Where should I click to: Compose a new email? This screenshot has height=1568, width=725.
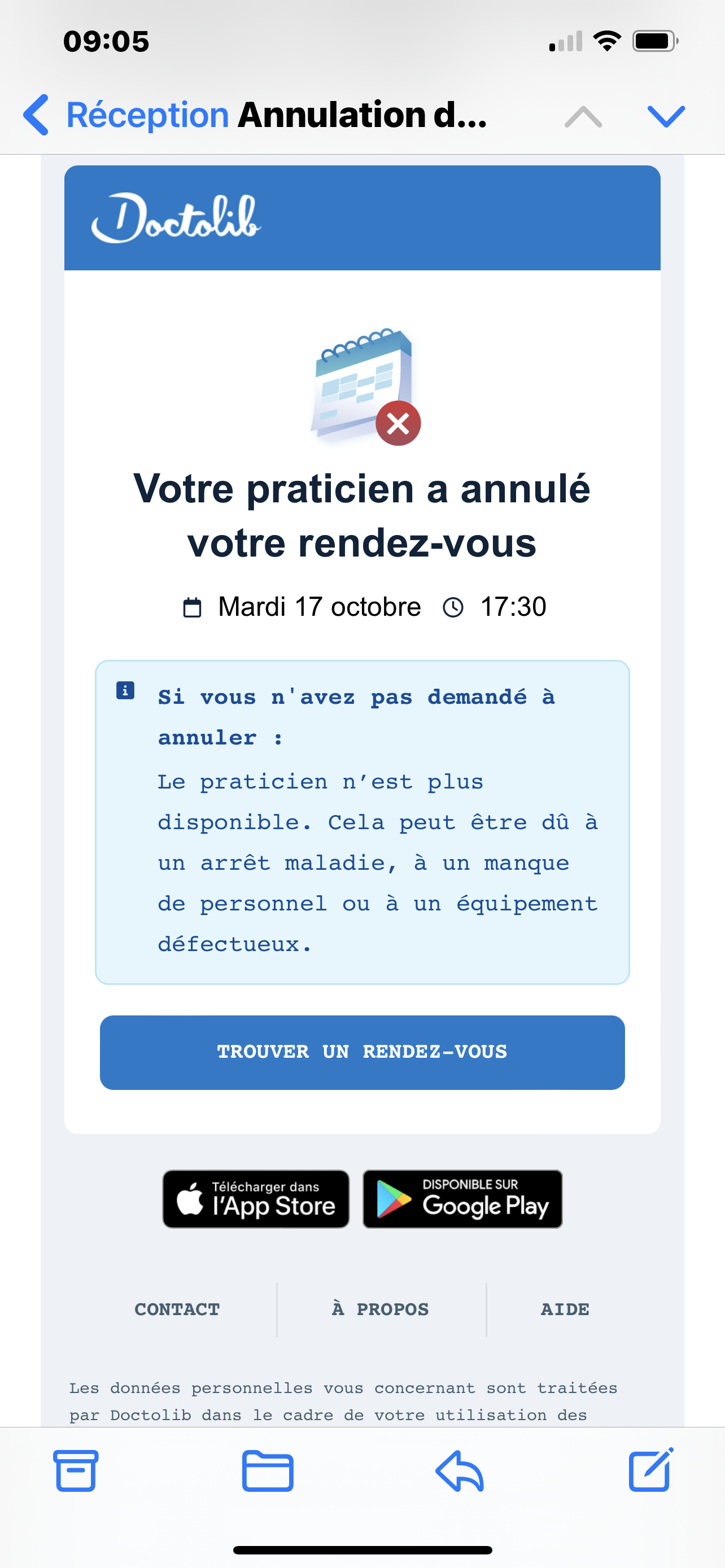(650, 1470)
